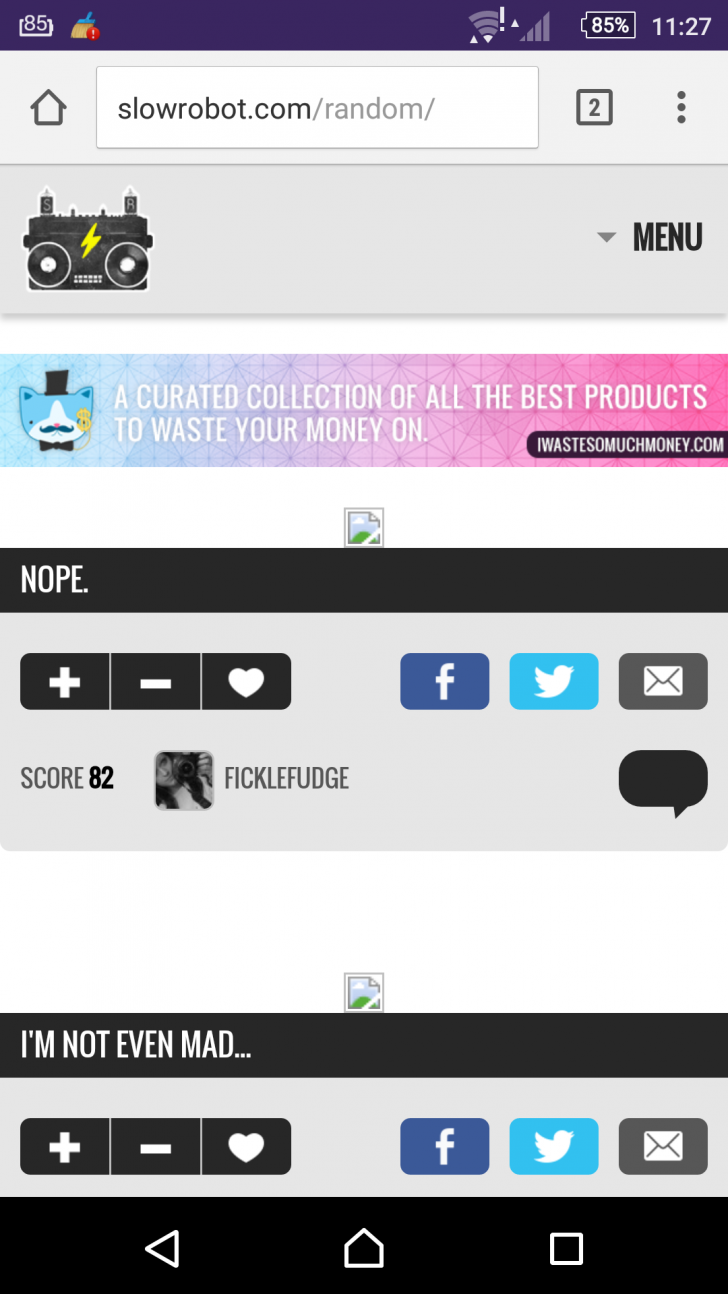728x1294 pixels.
Task: Open the browser tabs switcher
Action: [x=594, y=108]
